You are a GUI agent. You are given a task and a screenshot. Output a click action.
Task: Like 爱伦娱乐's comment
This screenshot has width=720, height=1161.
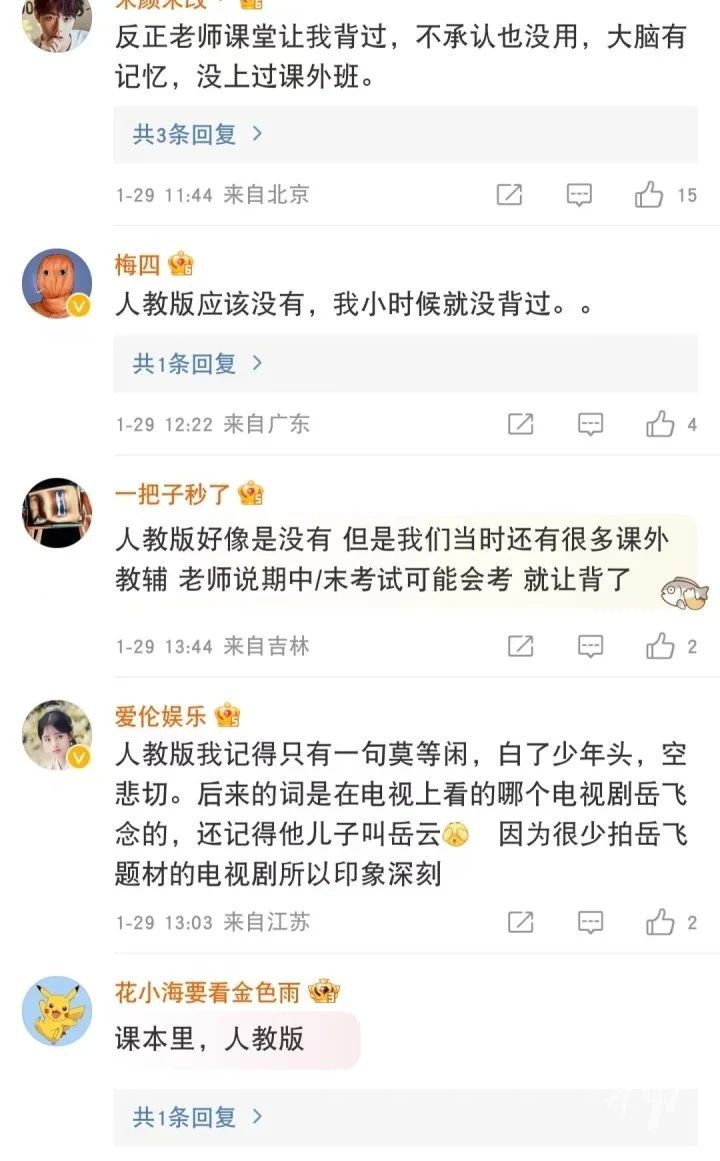pos(660,922)
